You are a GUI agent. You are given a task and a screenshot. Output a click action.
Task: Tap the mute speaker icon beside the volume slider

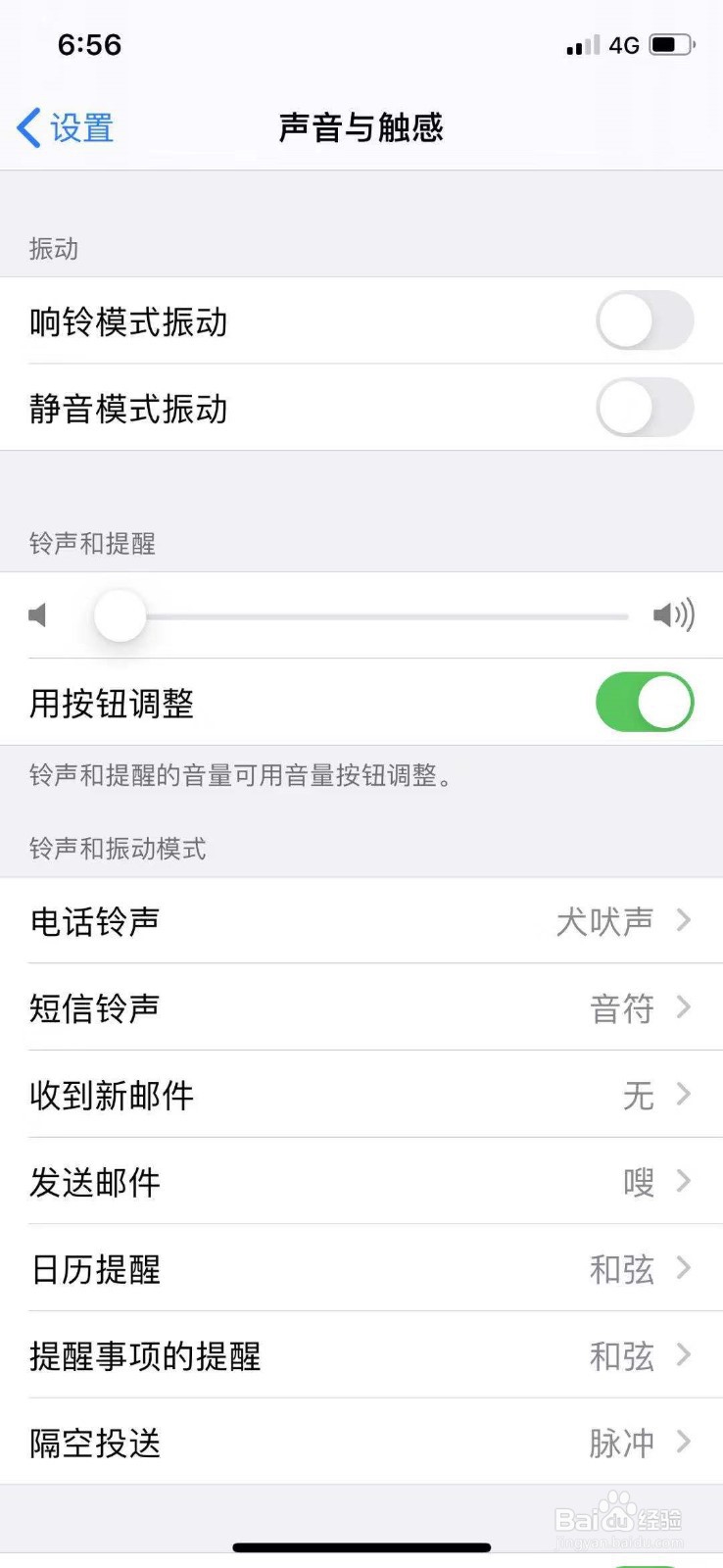(38, 615)
